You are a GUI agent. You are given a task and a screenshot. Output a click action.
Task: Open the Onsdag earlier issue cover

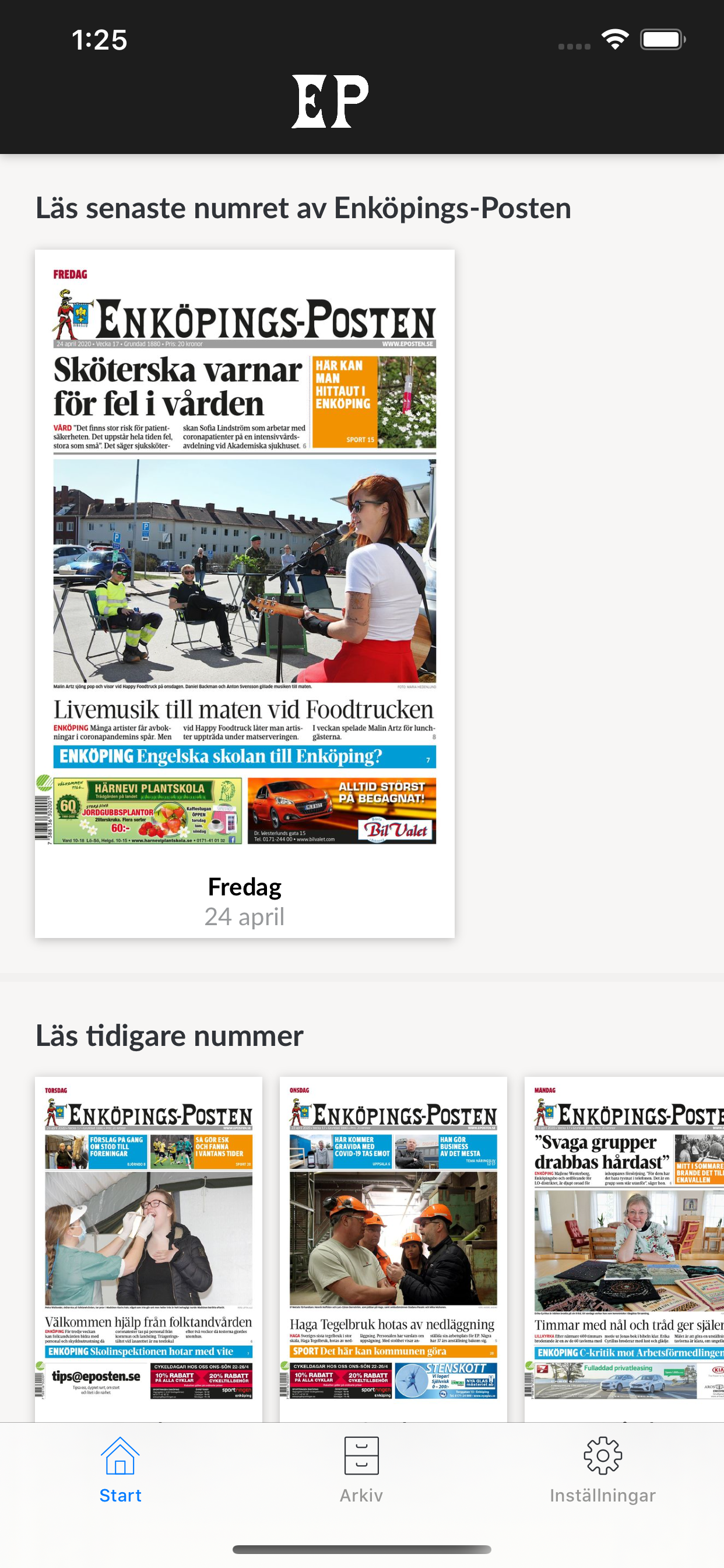point(394,1242)
